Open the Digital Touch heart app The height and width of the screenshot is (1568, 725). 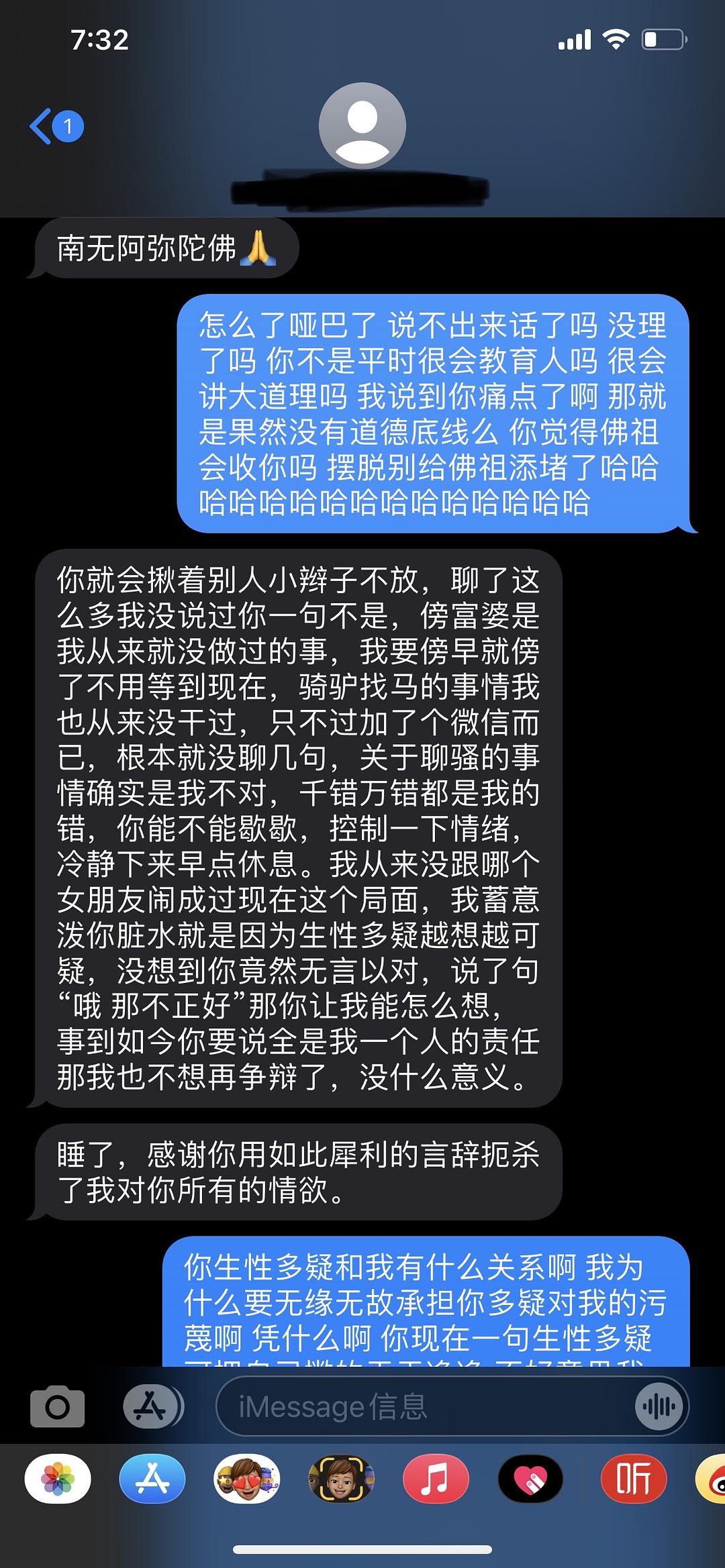point(530,1479)
